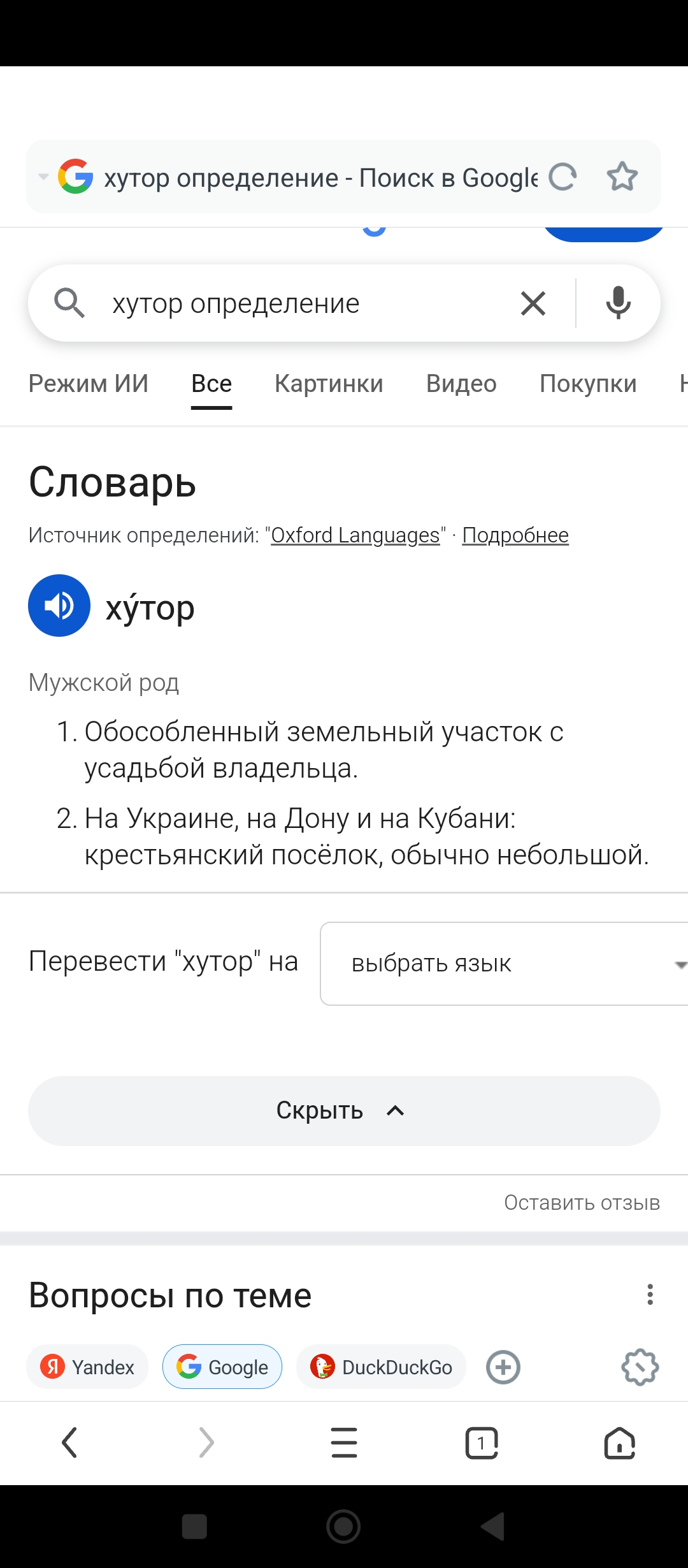
Task: Expand the выбрать язык dropdown
Action: point(503,964)
